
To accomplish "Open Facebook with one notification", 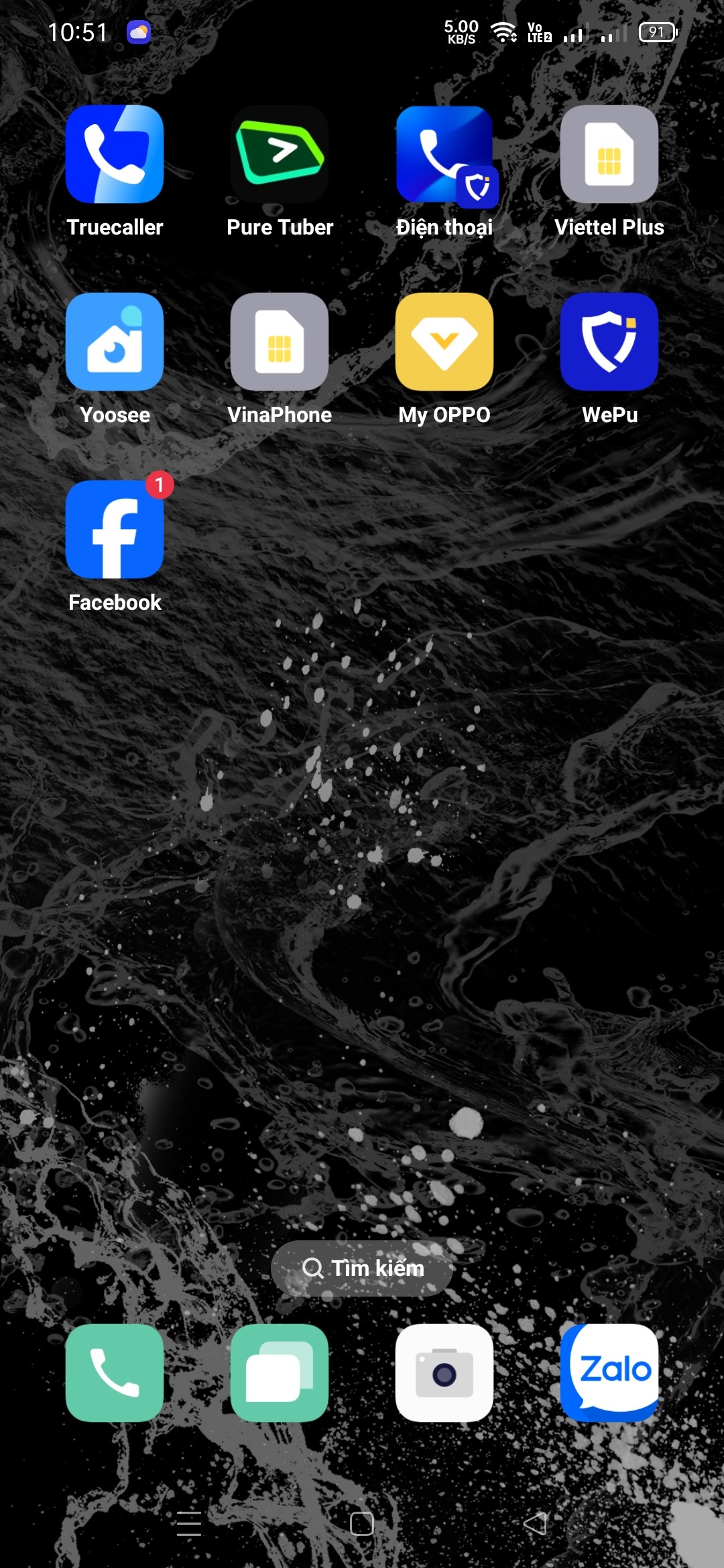I will point(115,530).
